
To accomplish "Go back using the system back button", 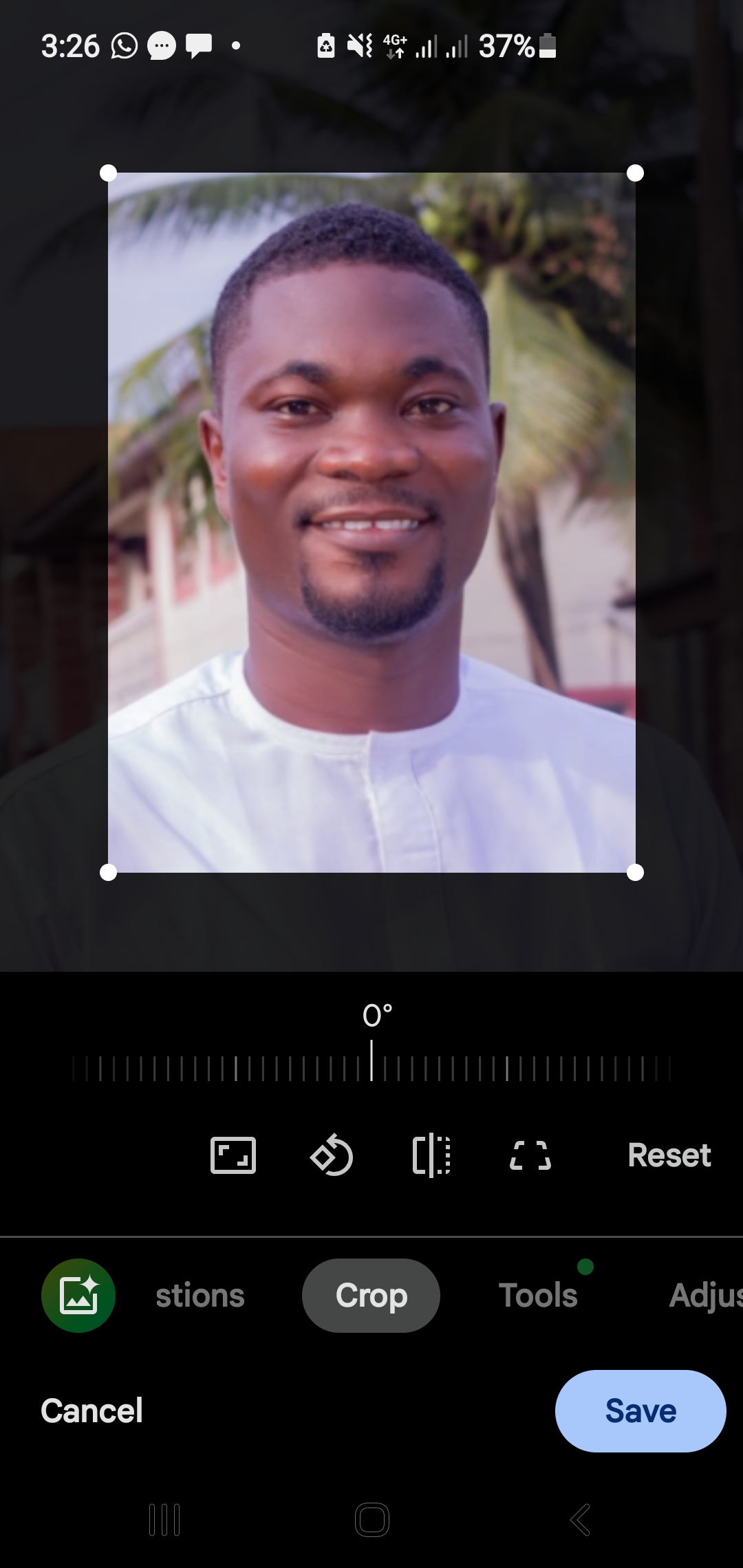I will coord(580,1520).
